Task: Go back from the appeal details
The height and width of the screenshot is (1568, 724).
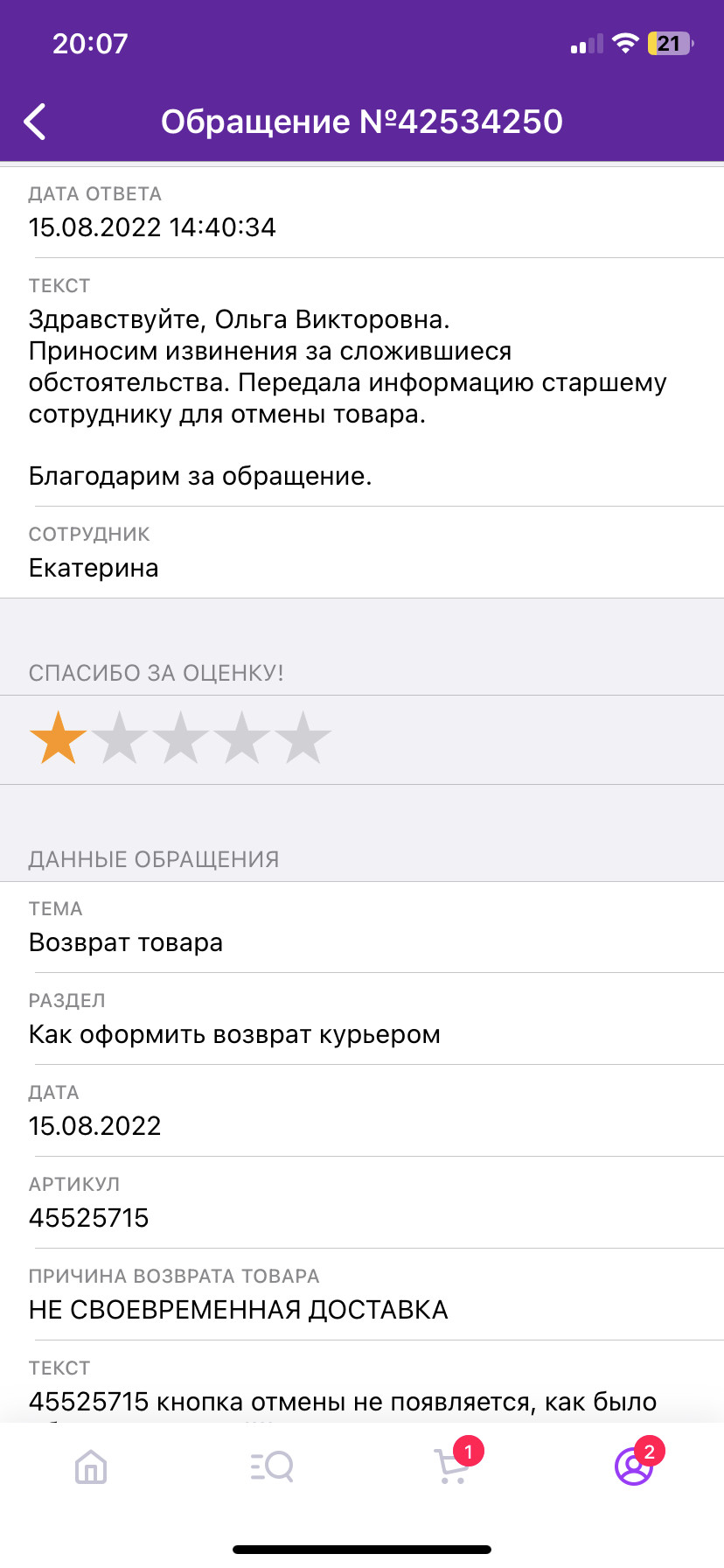Action: click(x=35, y=122)
